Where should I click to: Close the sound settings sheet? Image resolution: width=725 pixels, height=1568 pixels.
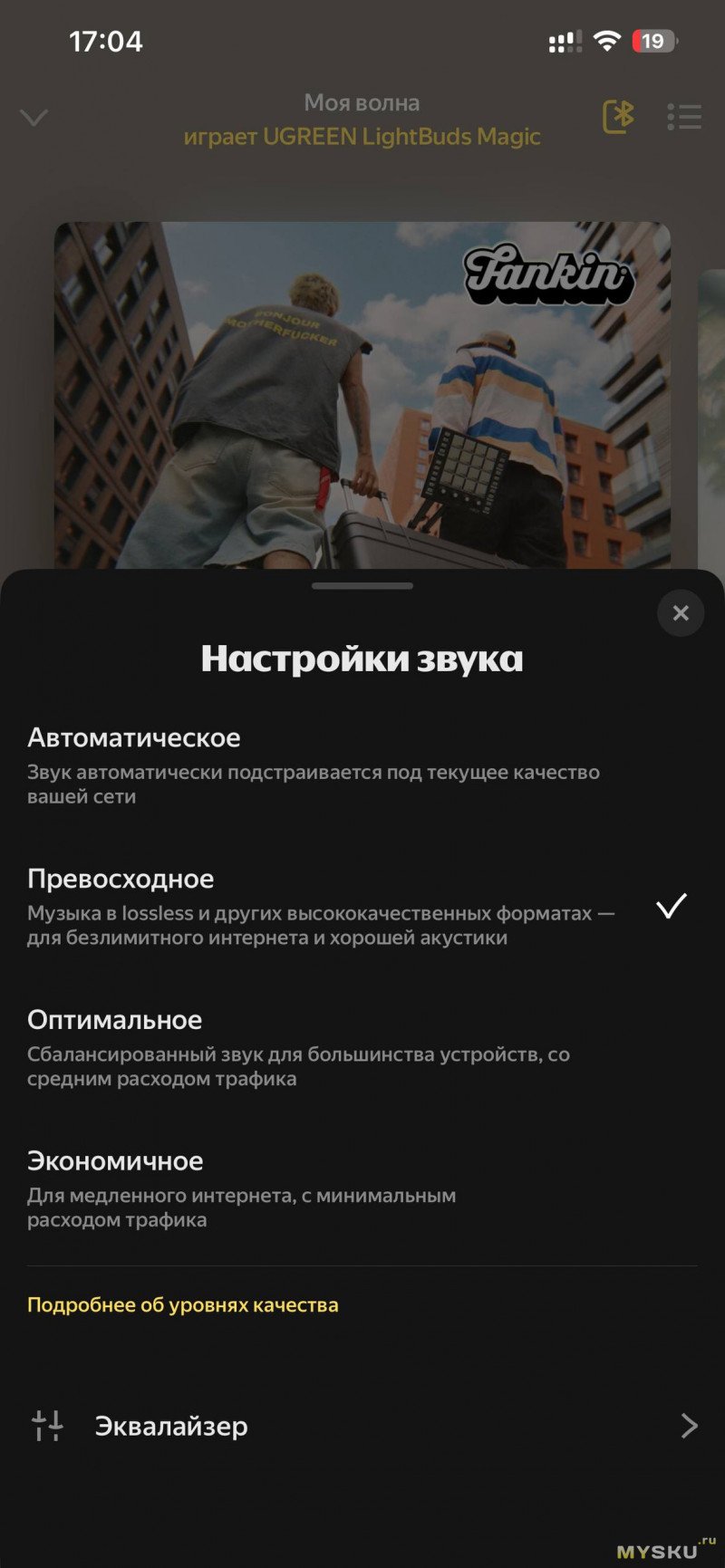[680, 613]
